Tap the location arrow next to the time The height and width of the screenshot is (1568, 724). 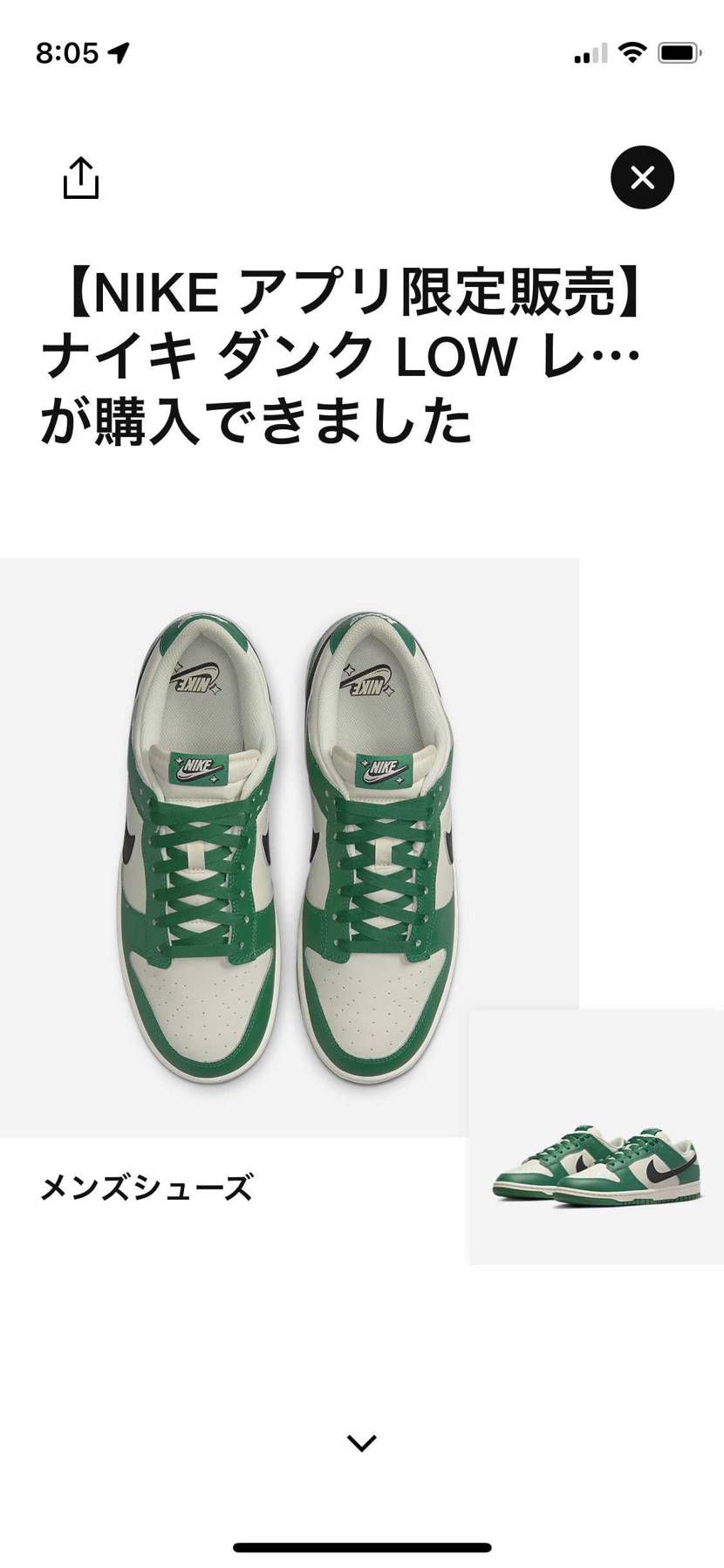click(x=118, y=52)
